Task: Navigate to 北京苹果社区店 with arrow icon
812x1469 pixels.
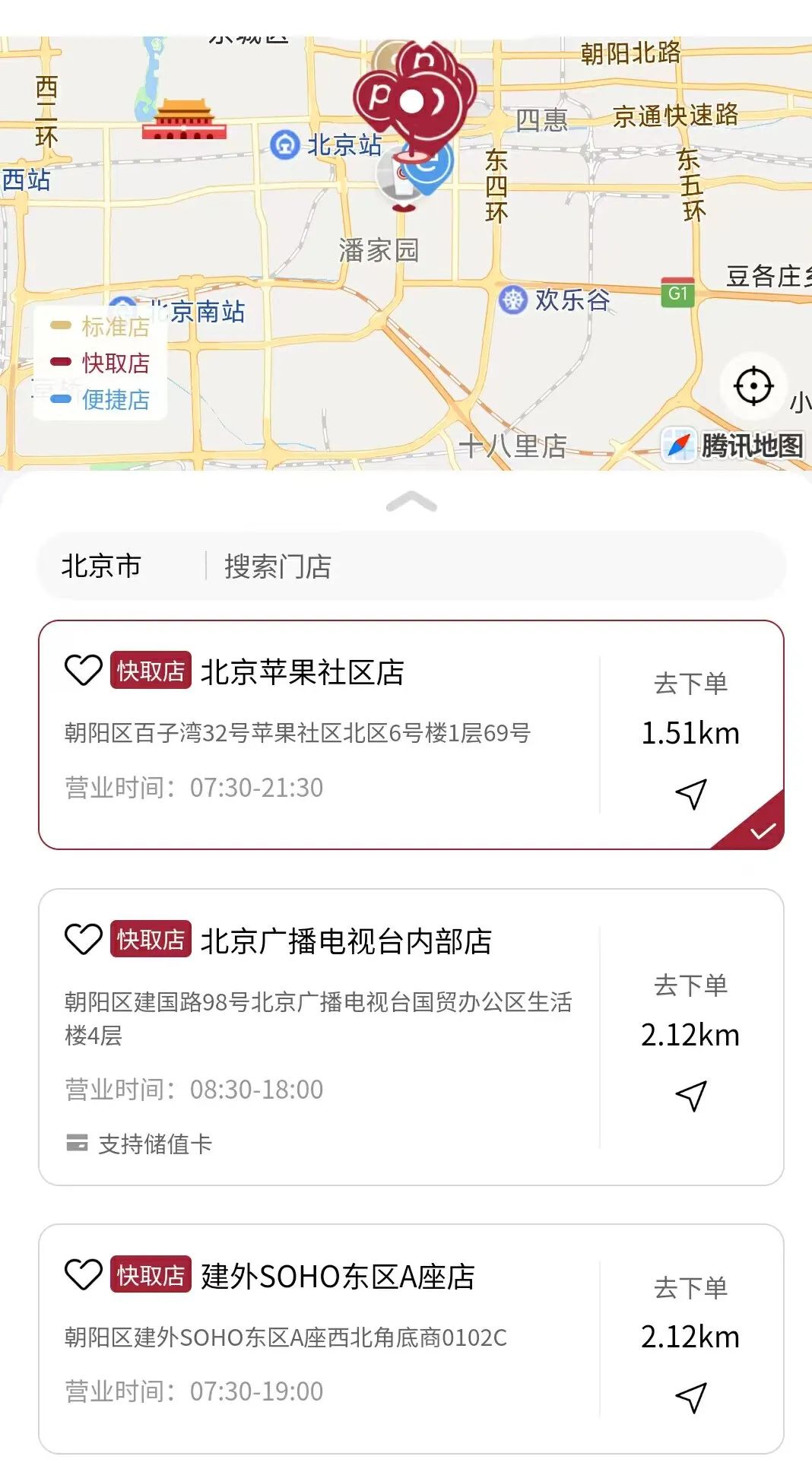Action: (x=691, y=794)
